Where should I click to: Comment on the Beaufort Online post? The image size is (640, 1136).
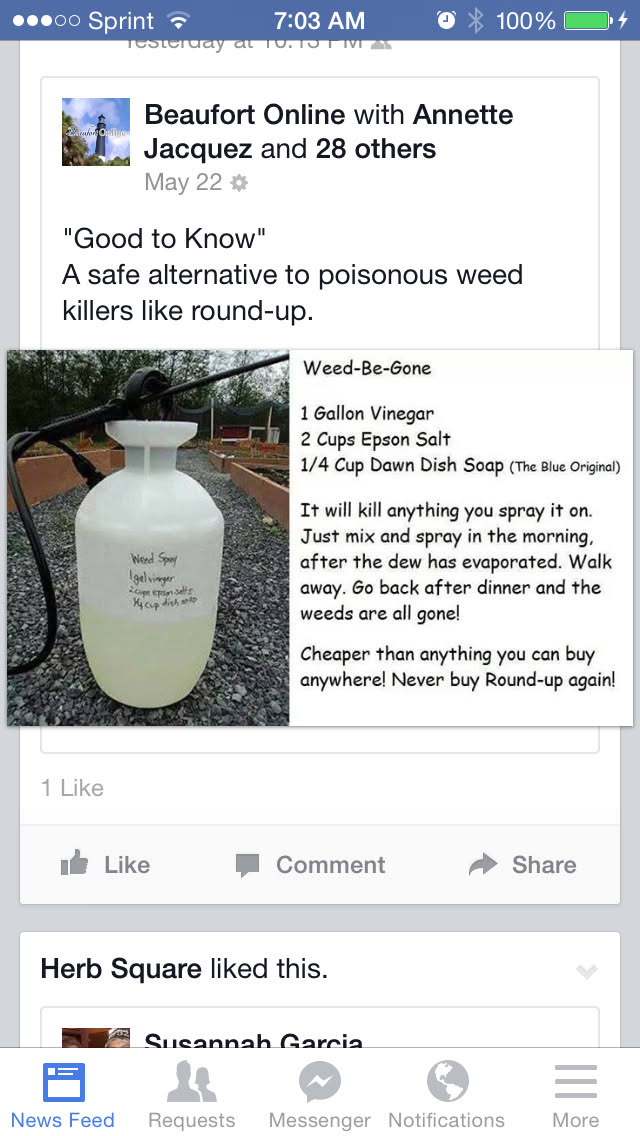click(310, 865)
